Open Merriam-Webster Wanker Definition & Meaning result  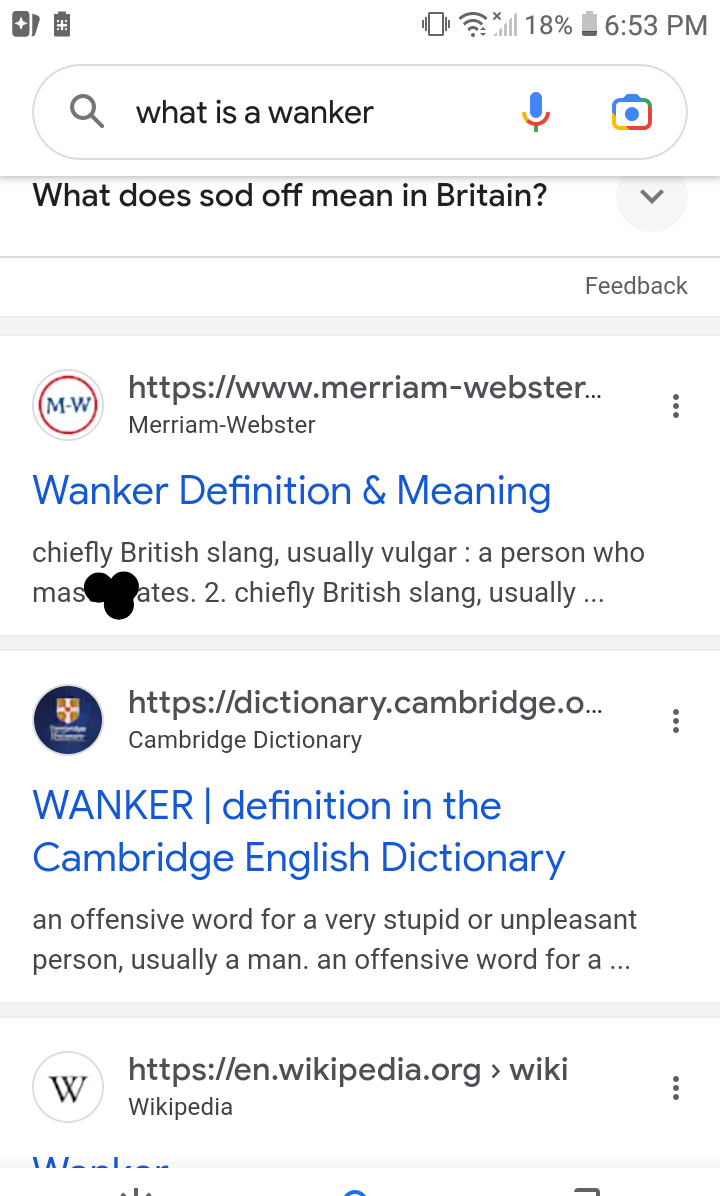[291, 491]
